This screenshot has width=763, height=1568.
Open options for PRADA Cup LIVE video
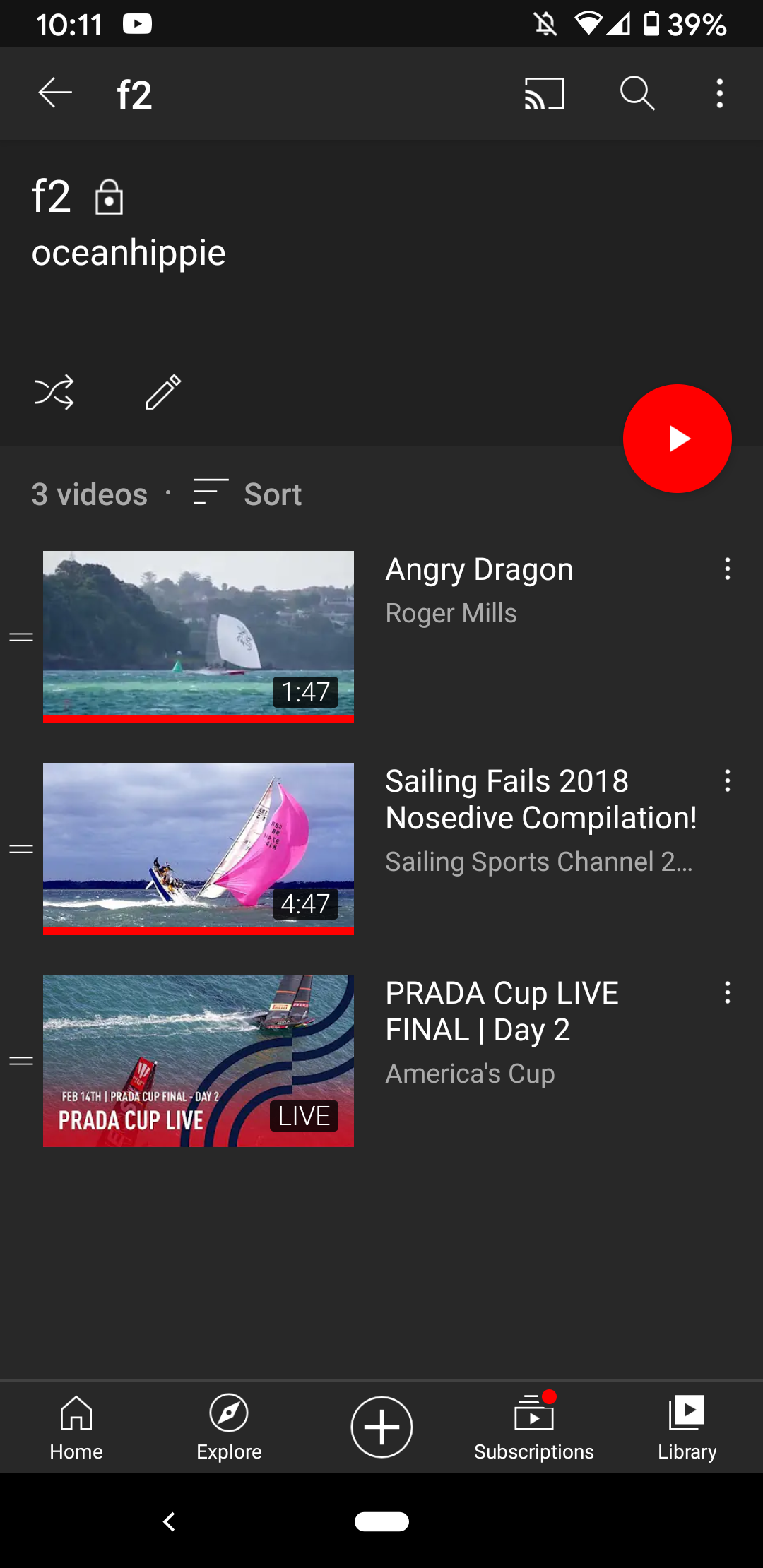[x=727, y=993]
